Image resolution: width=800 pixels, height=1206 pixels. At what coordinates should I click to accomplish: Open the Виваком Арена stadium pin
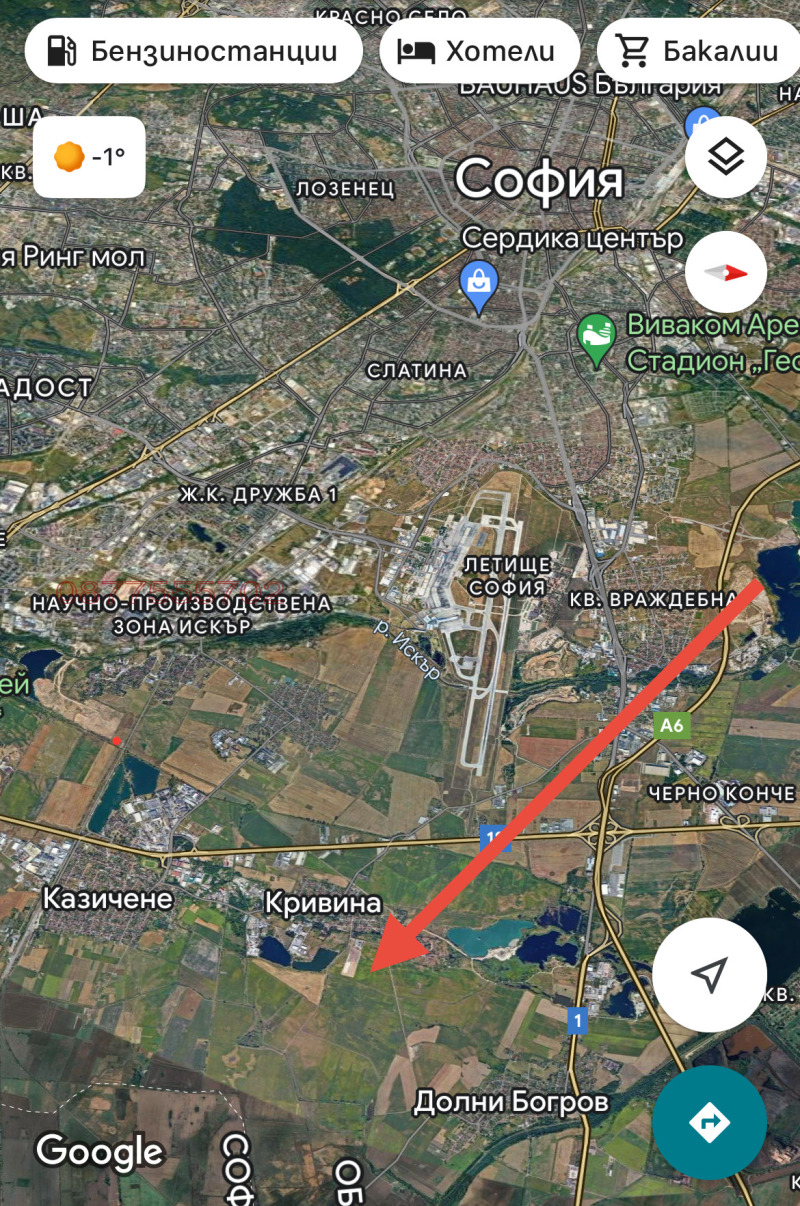click(598, 340)
